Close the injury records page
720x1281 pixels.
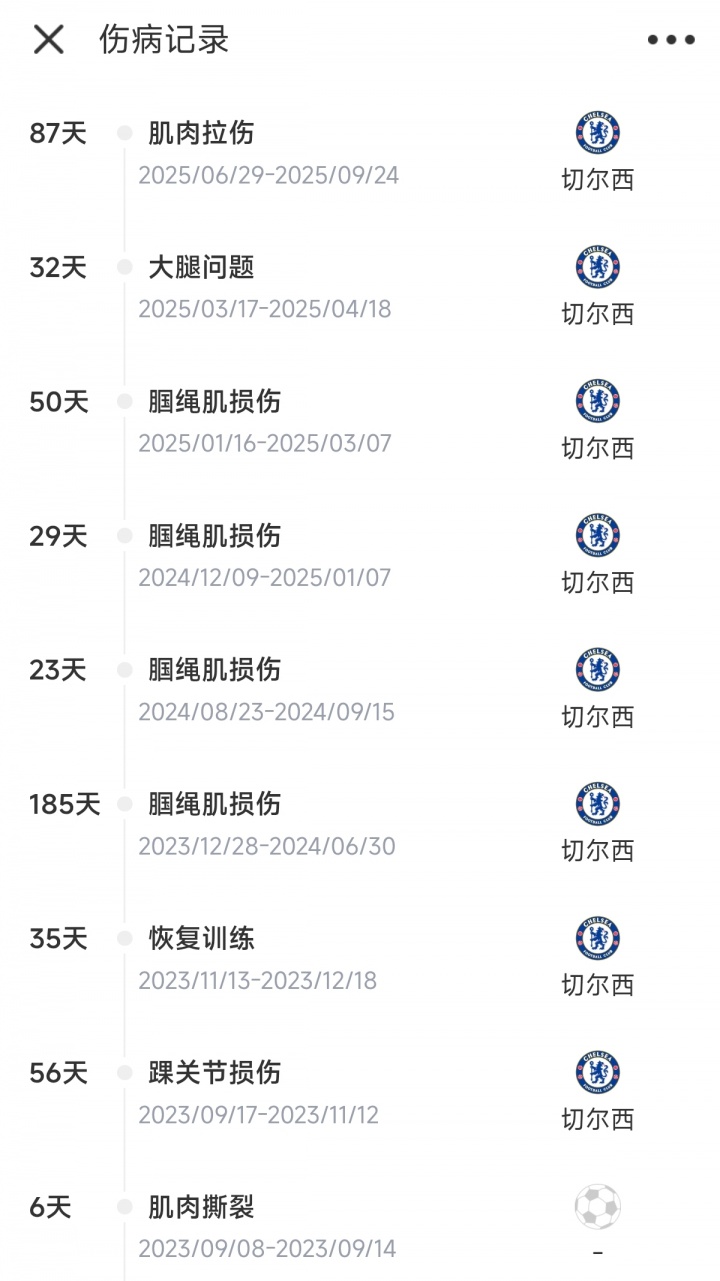48,40
